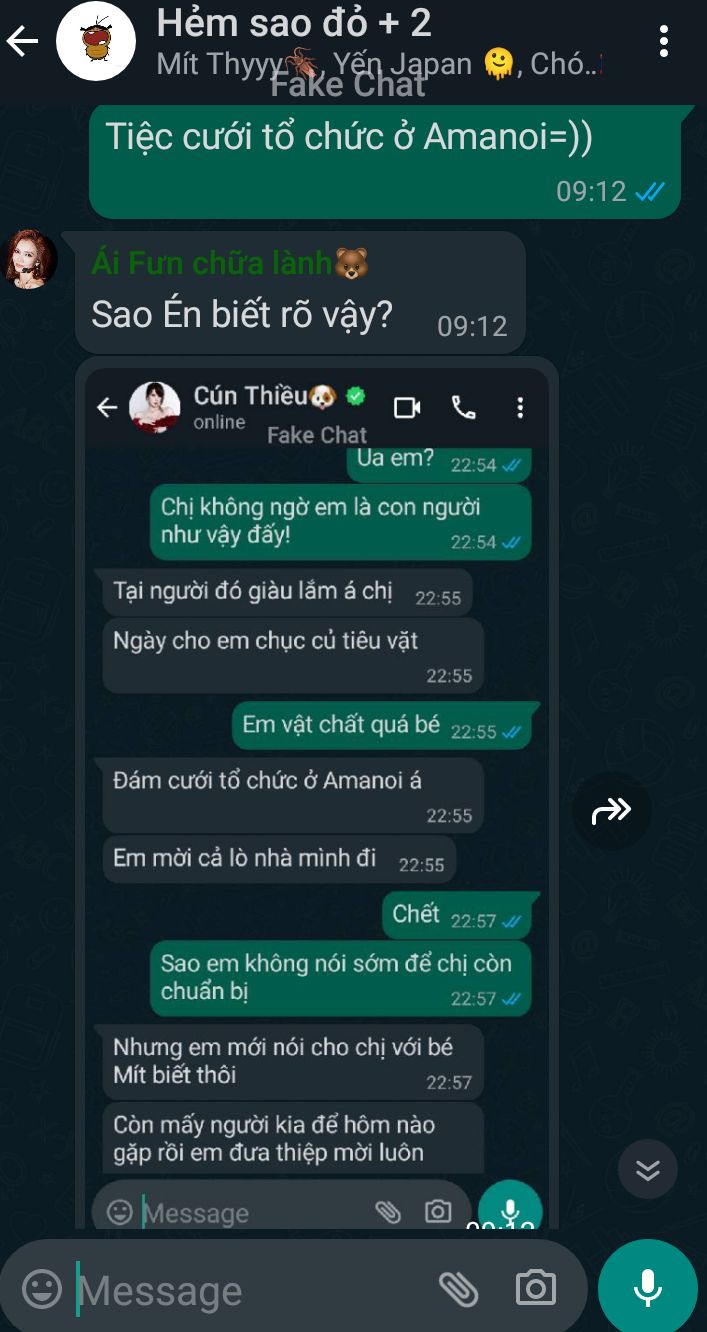Screen dimensions: 707x1332
Task: View Ái Fưn chữa lành's avatar
Action: (x=30, y=259)
